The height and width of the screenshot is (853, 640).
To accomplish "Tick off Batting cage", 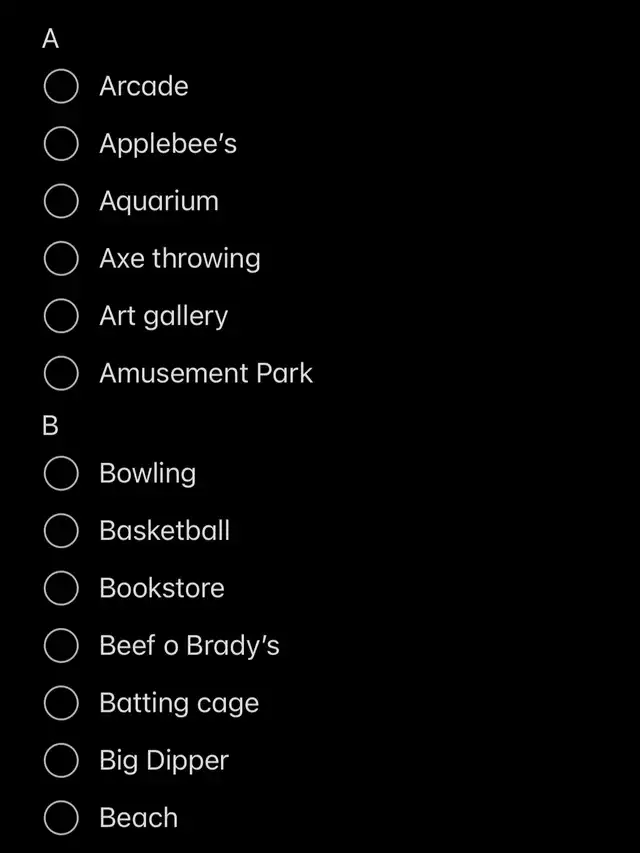I will click(62, 703).
